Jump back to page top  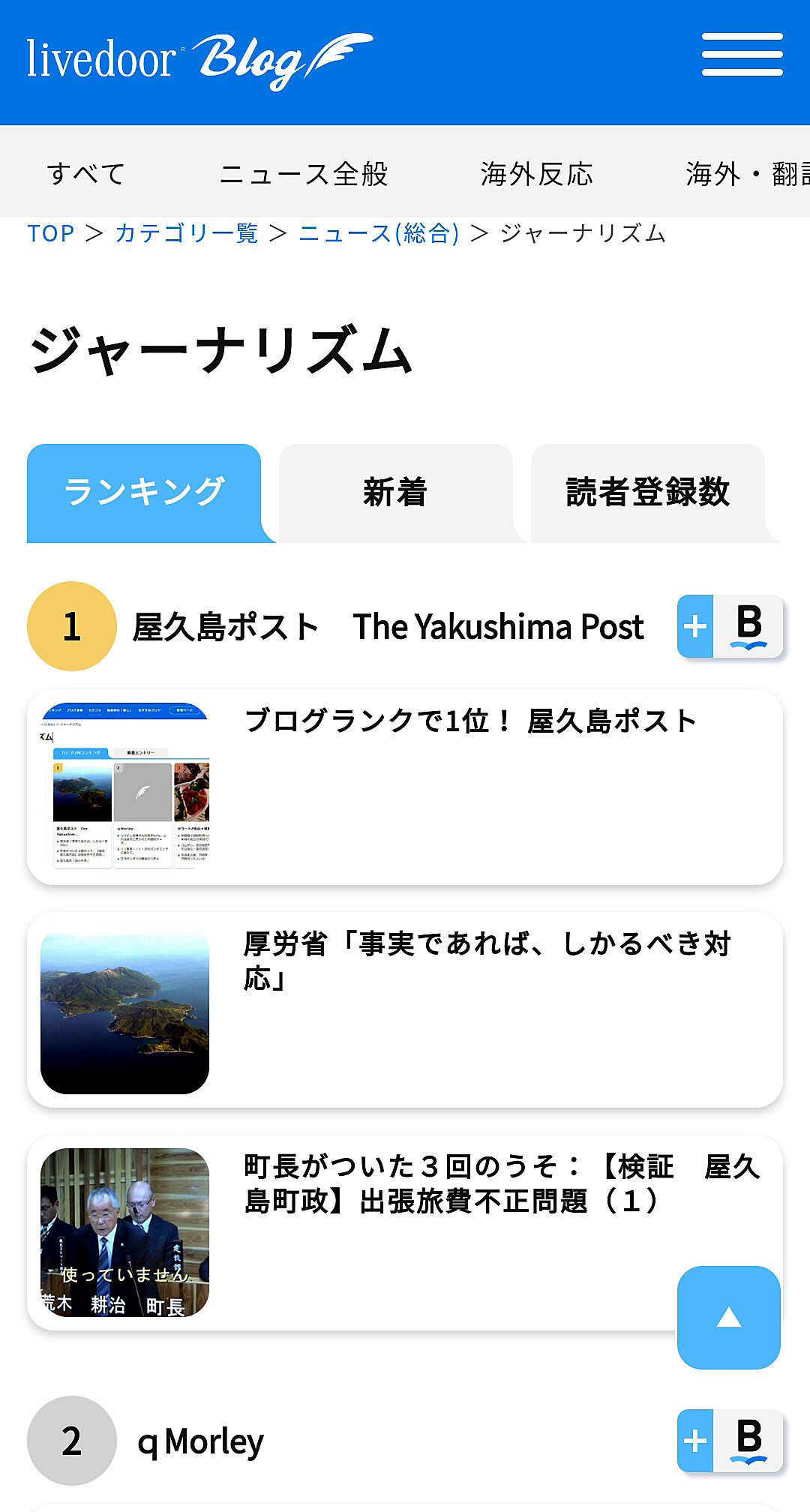click(x=728, y=1318)
